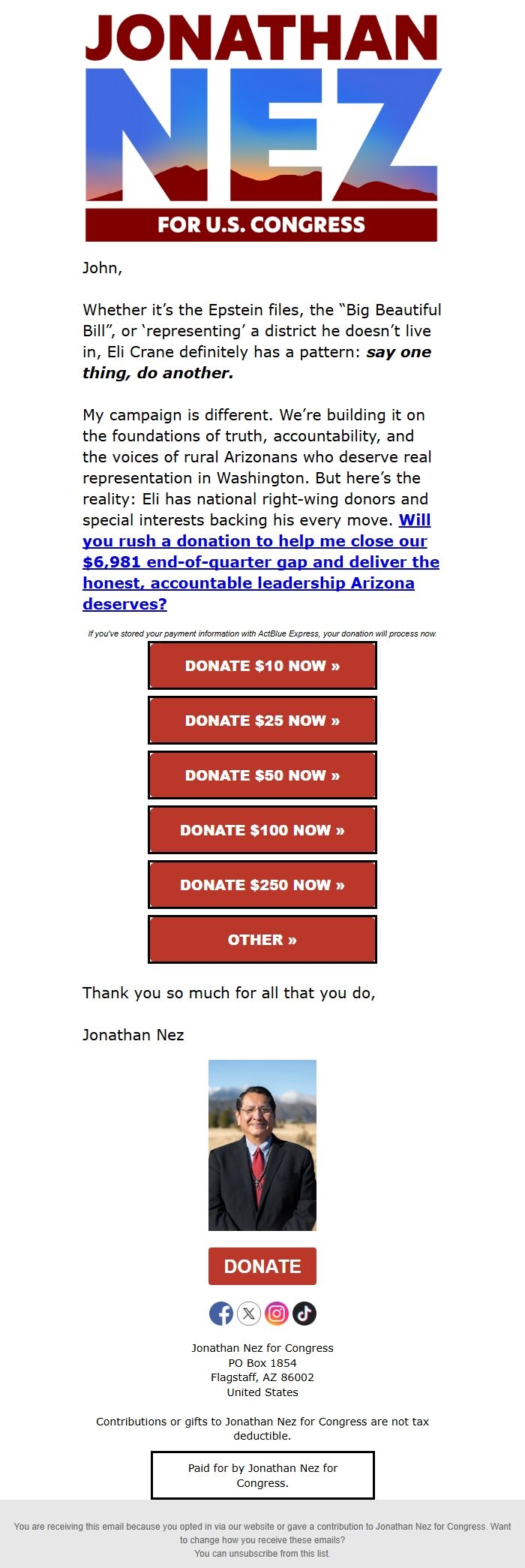
Task: Tap the DONATE $10 NOW button
Action: 262,666
